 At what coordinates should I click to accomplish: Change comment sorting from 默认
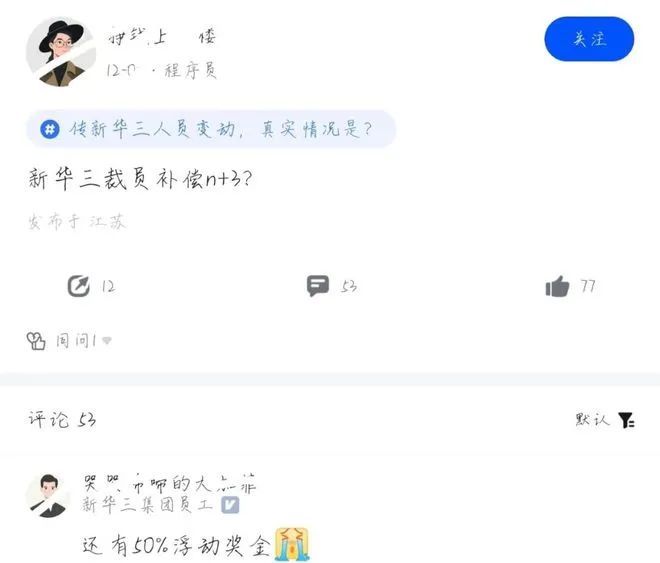605,419
